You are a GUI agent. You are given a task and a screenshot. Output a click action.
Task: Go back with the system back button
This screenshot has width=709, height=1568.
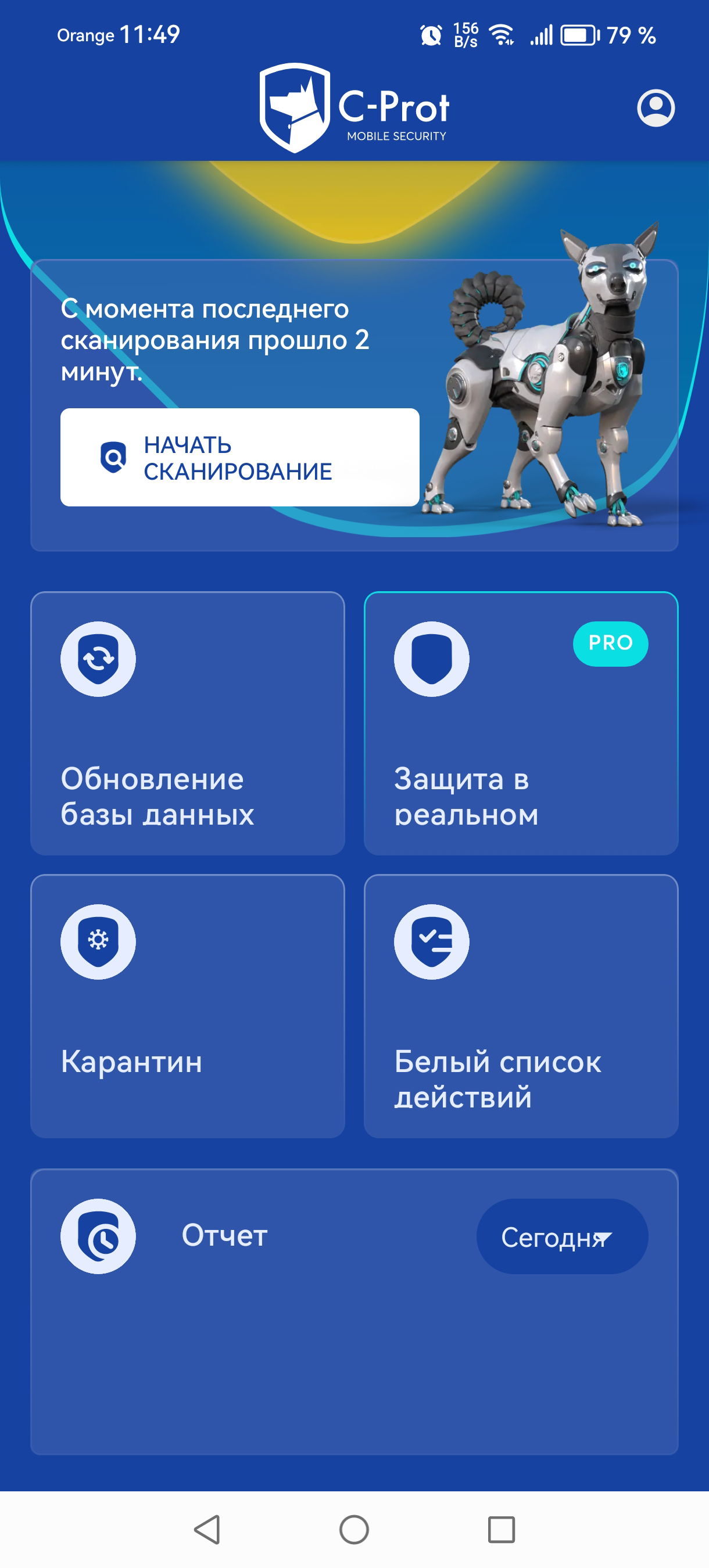[x=207, y=1529]
